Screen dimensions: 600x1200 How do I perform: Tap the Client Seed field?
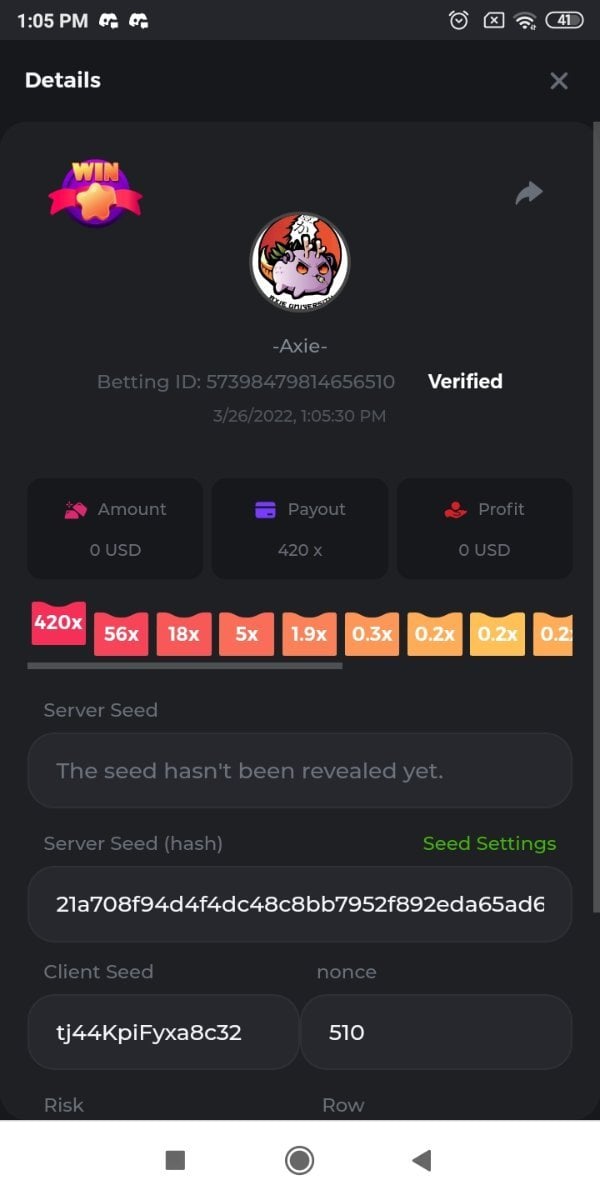click(163, 1032)
